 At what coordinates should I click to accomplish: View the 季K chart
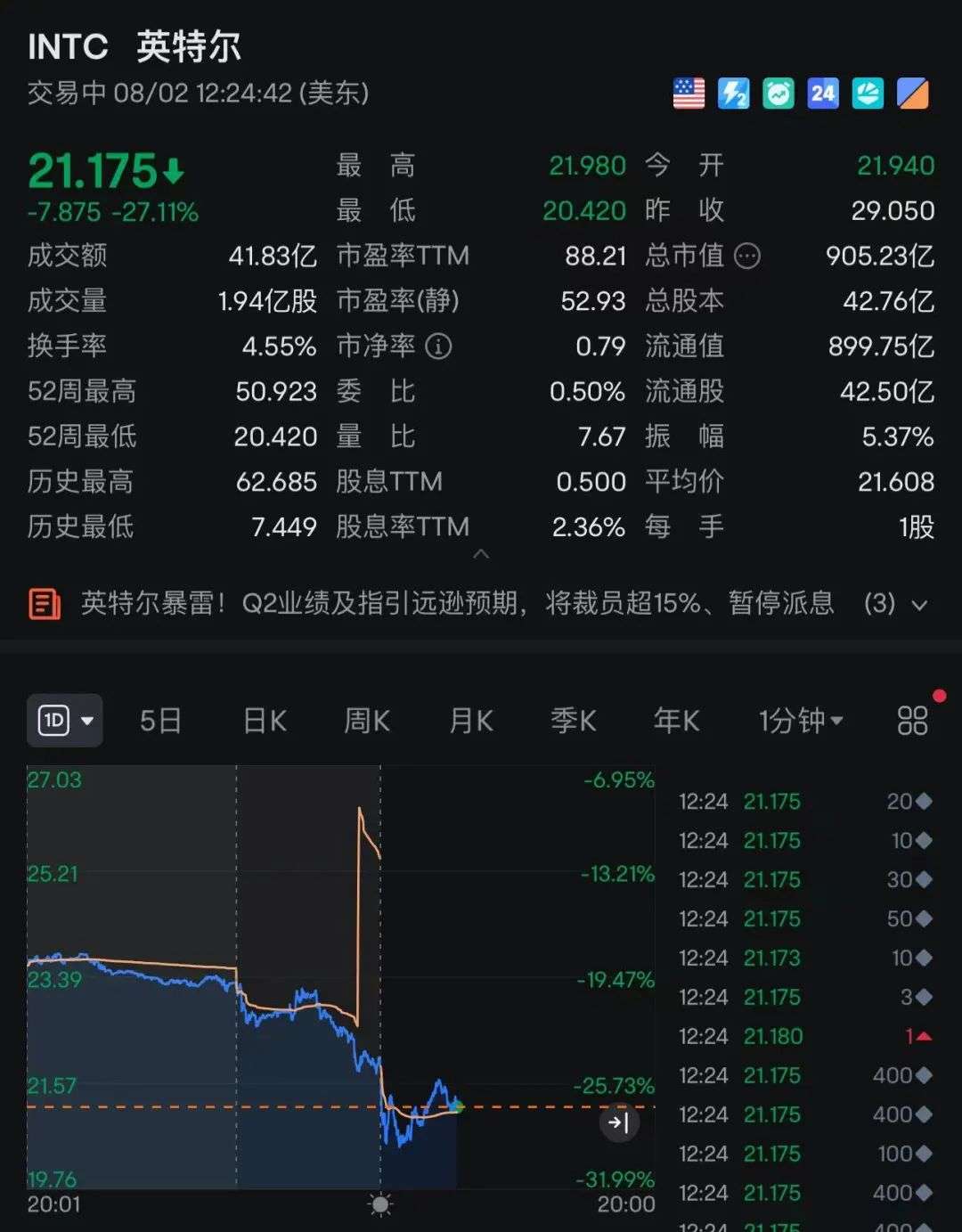click(x=574, y=720)
